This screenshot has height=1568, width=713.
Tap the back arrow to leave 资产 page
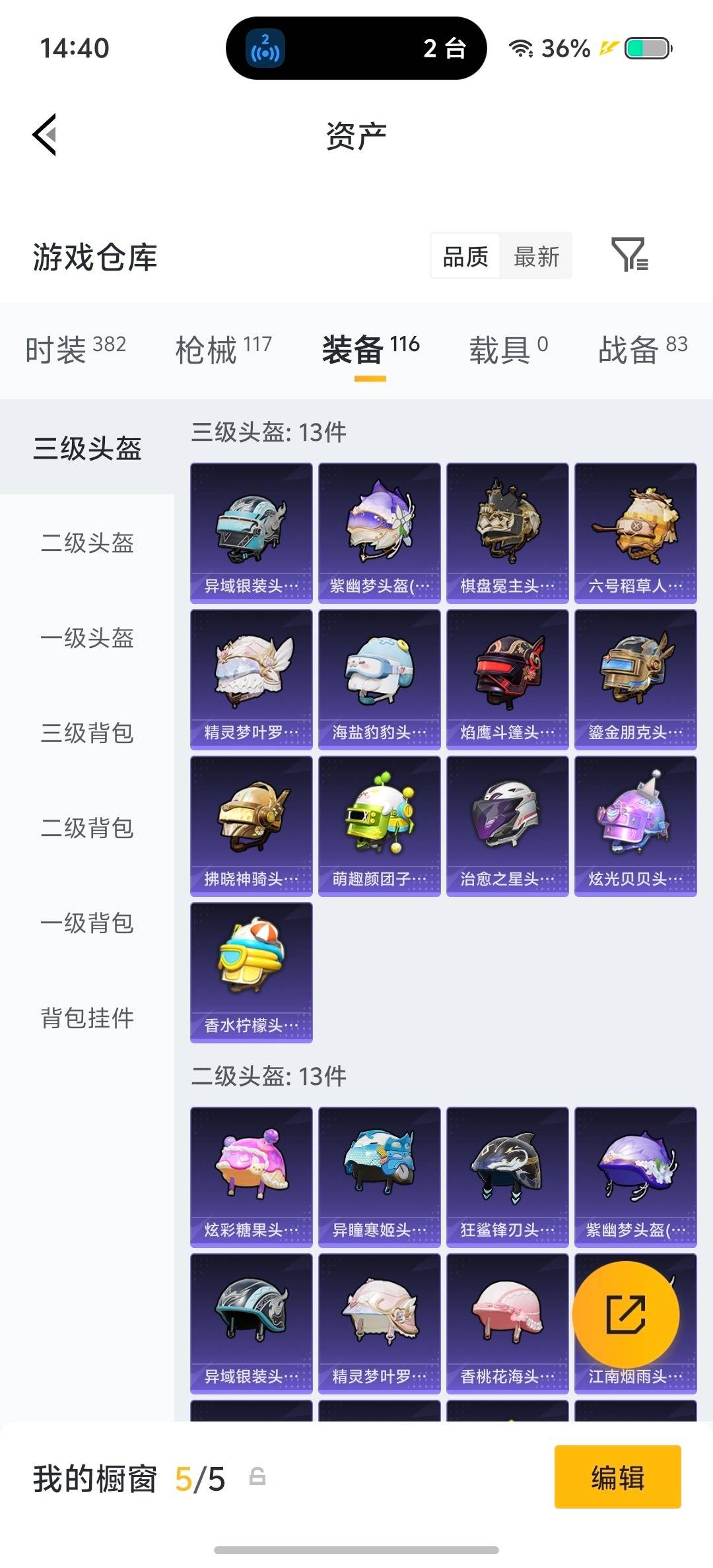pos(44,134)
